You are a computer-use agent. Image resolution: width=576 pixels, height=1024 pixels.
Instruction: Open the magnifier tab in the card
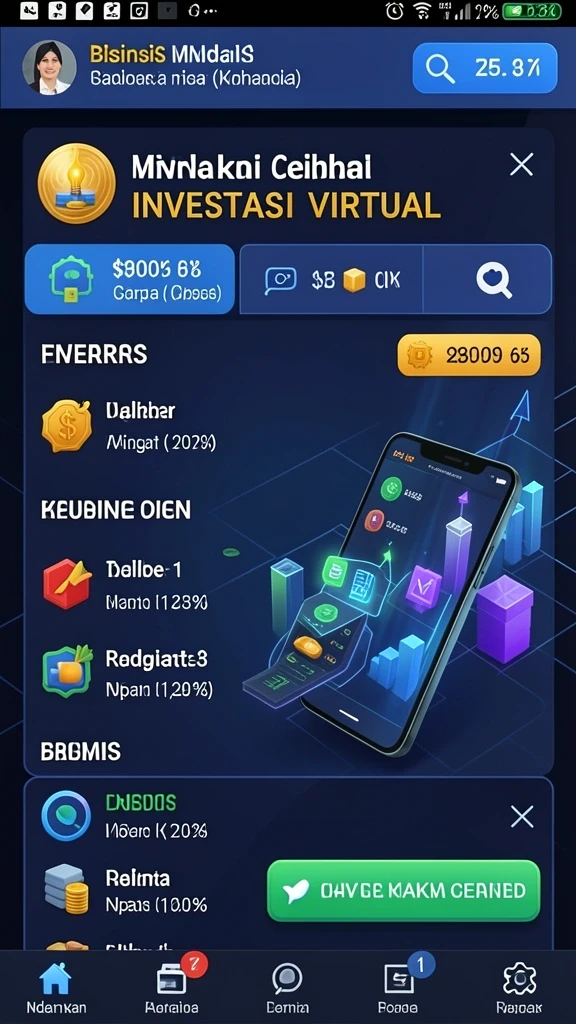pos(493,280)
